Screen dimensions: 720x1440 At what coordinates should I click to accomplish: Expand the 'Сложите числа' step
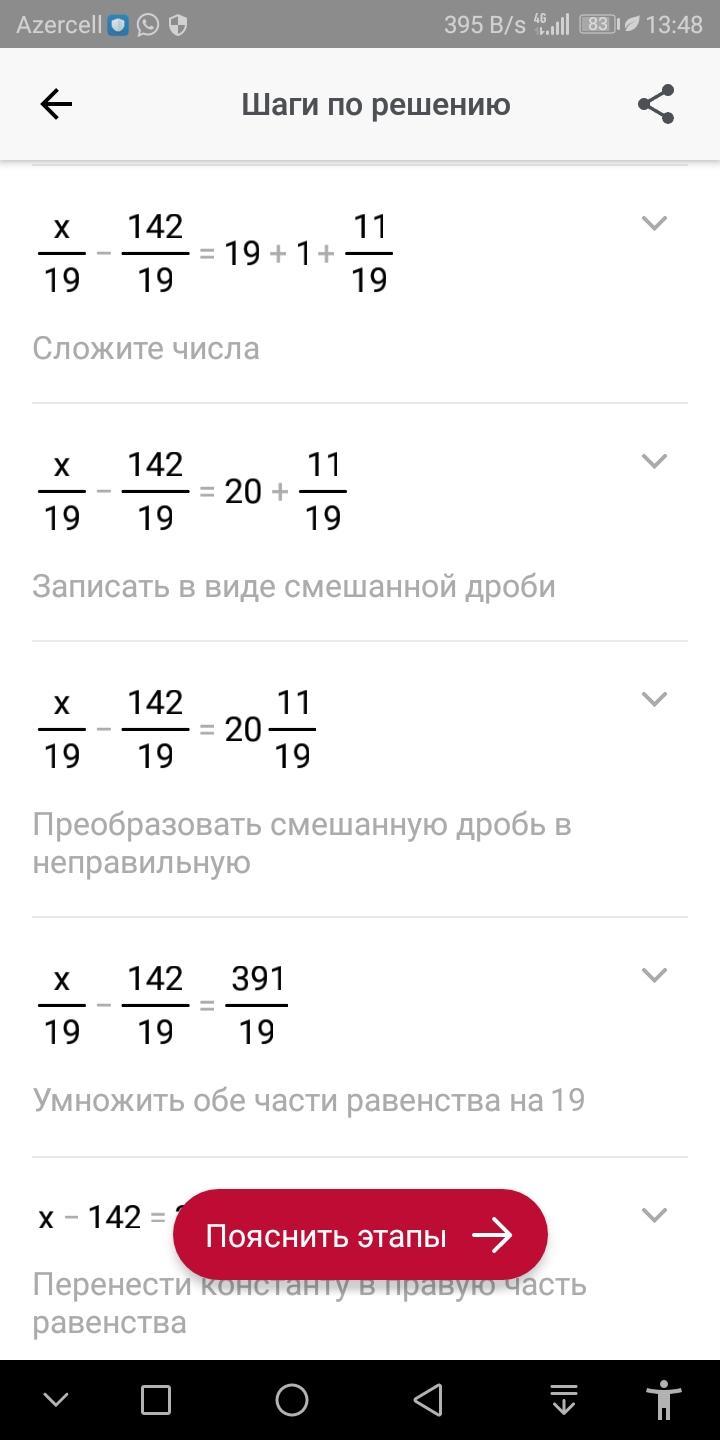click(x=654, y=223)
